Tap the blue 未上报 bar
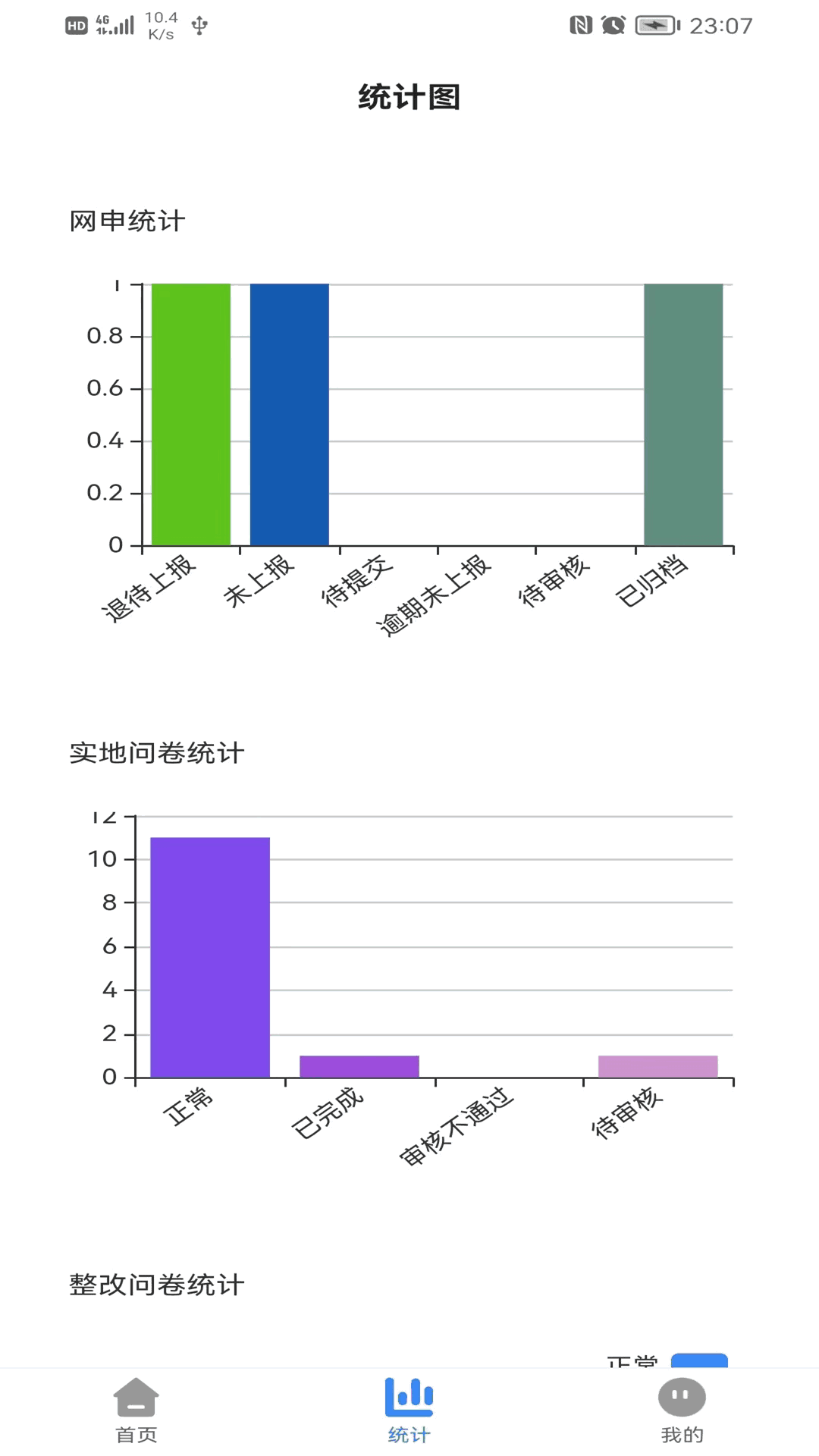Viewport: 819px width, 1456px height. coord(289,414)
